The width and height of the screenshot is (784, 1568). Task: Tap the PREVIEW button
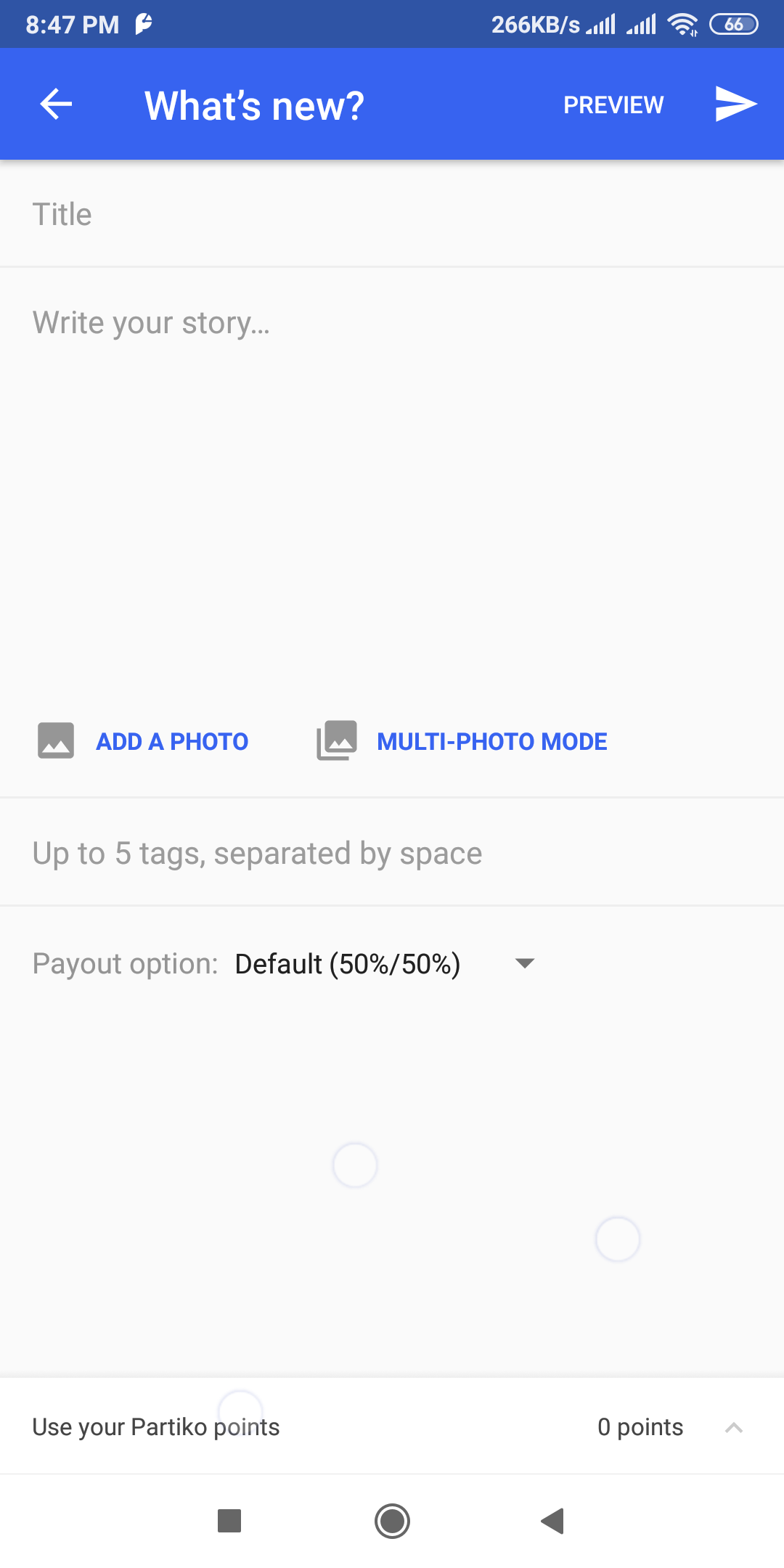[613, 105]
